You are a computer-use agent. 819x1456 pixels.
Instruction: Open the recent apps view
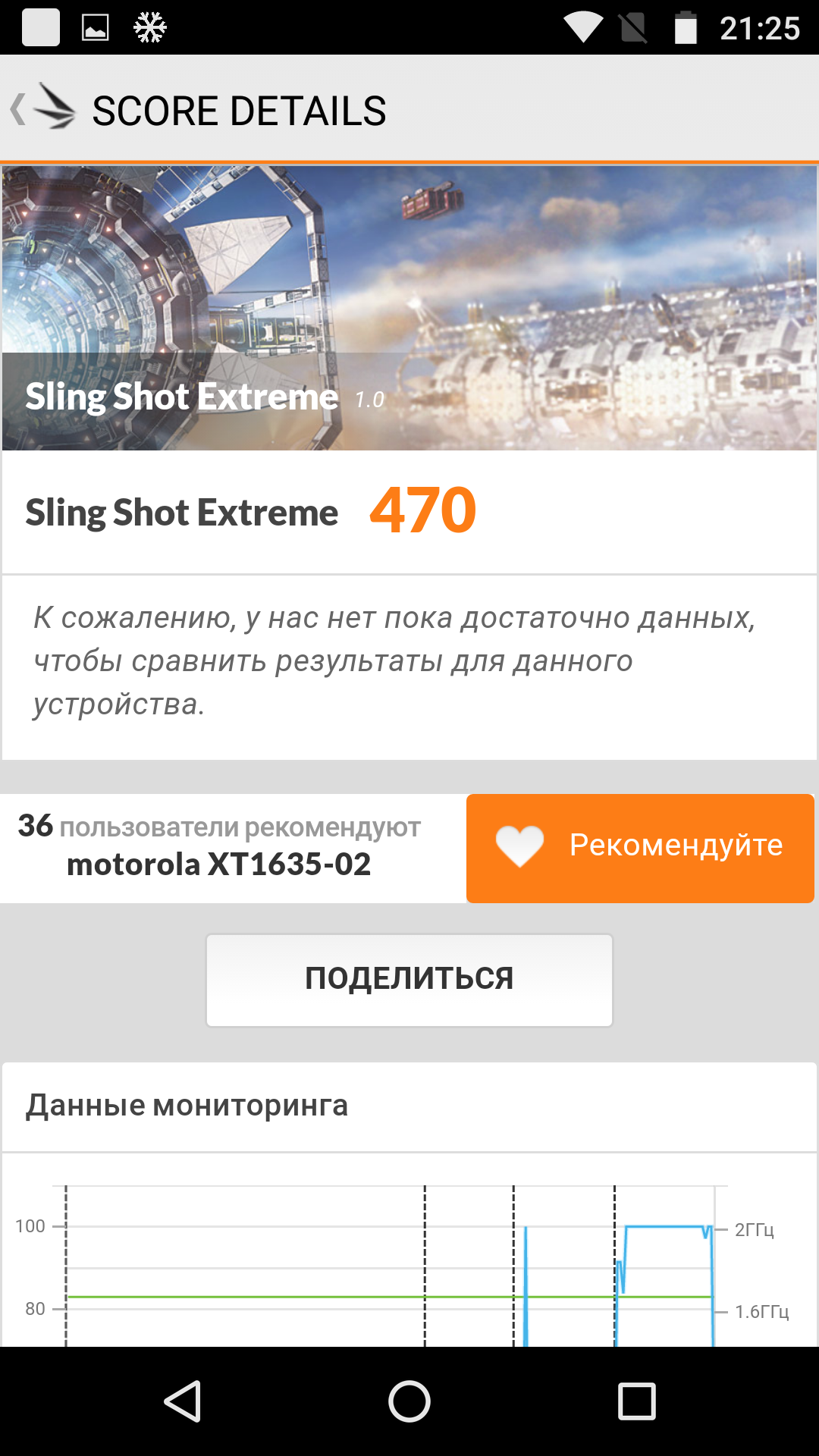(x=637, y=1401)
